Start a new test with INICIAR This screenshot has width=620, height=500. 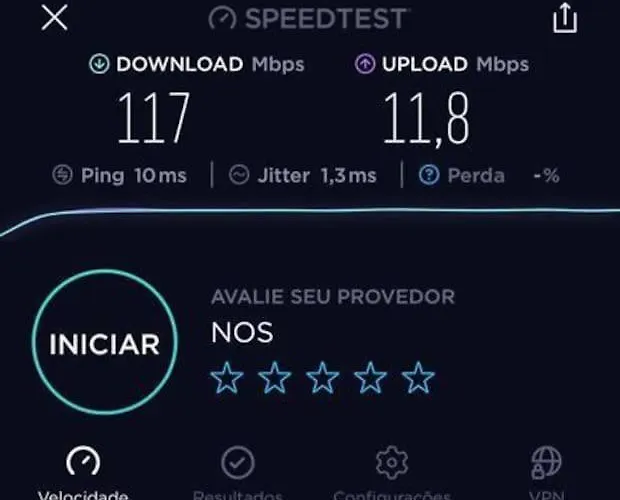pos(104,344)
